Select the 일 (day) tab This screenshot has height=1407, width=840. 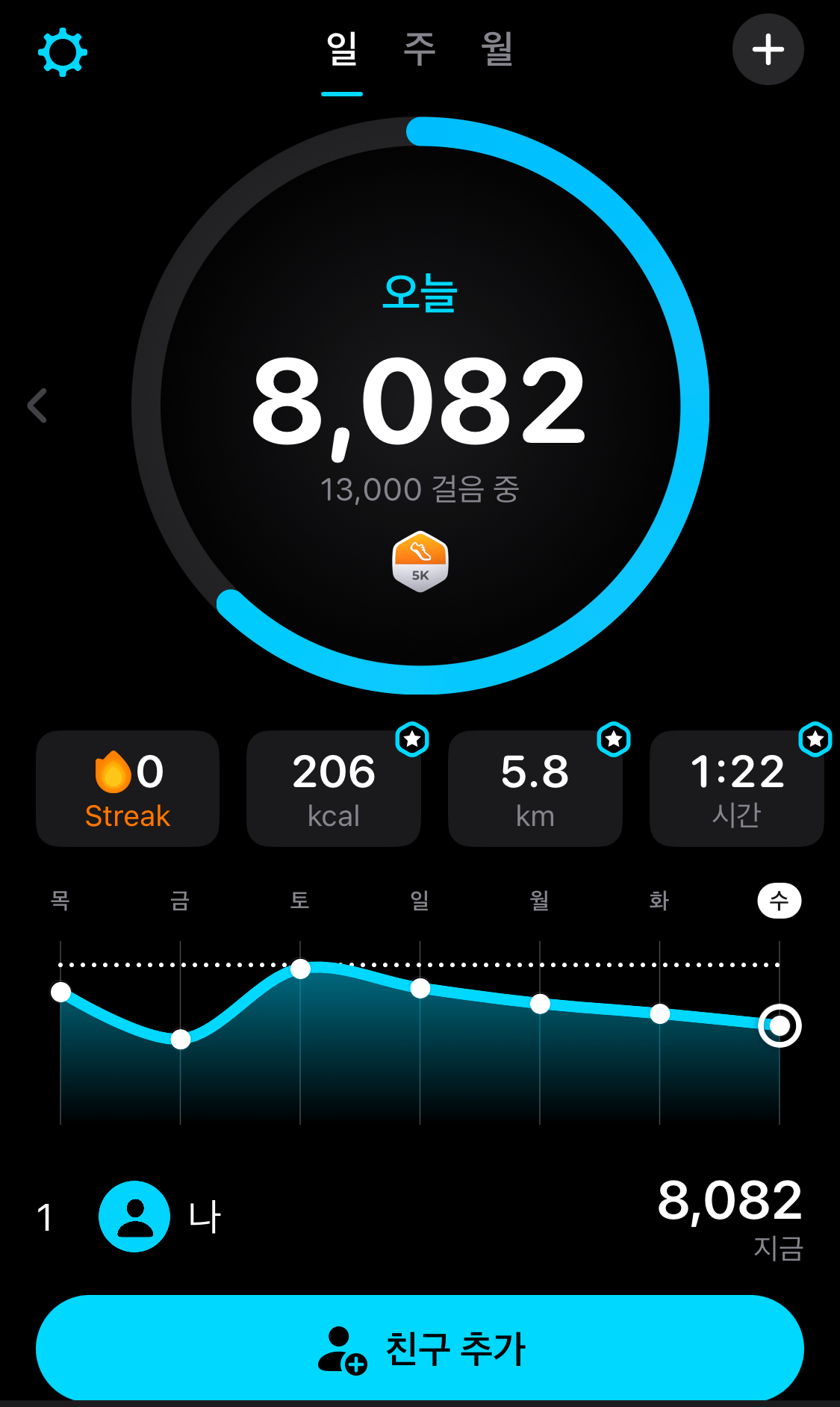click(x=342, y=50)
